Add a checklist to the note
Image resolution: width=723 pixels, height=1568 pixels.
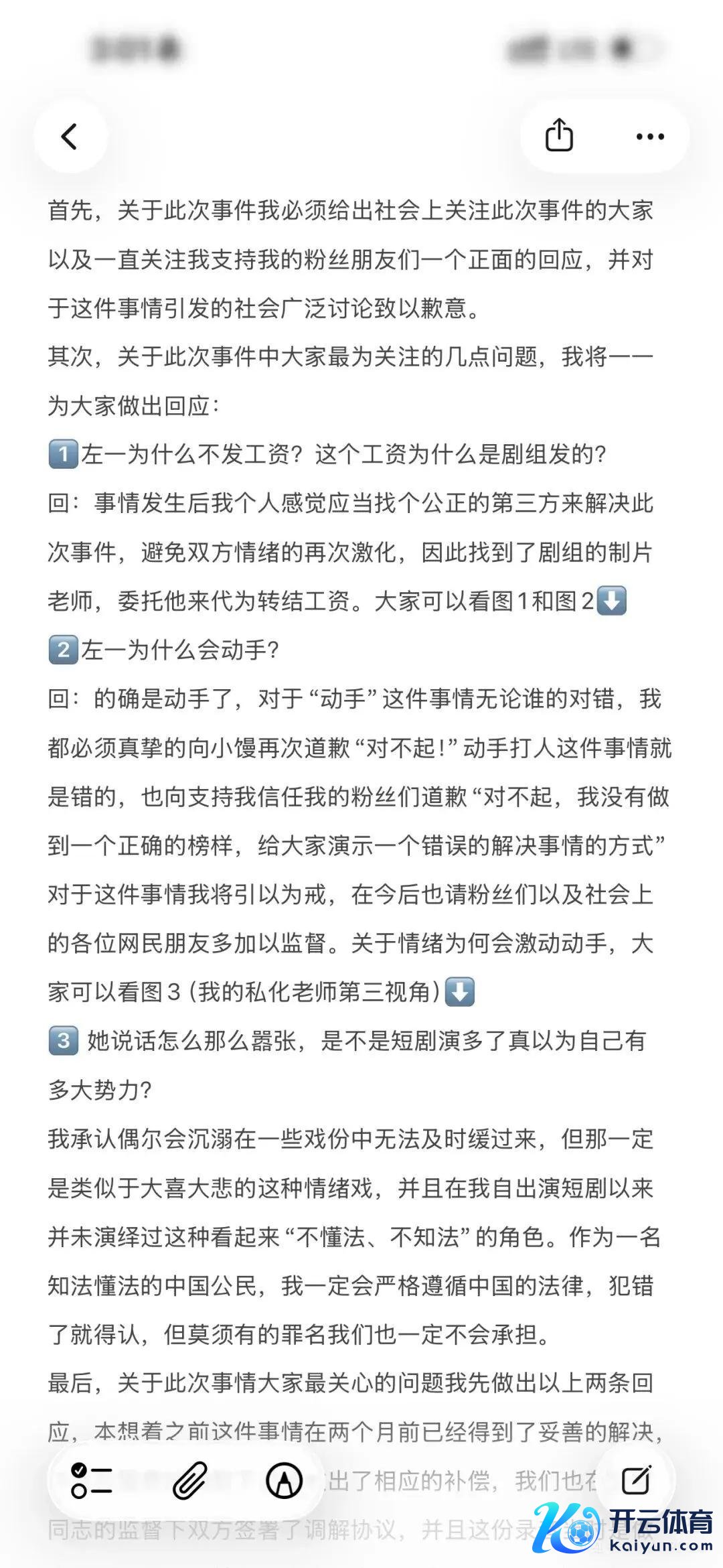[92, 1481]
